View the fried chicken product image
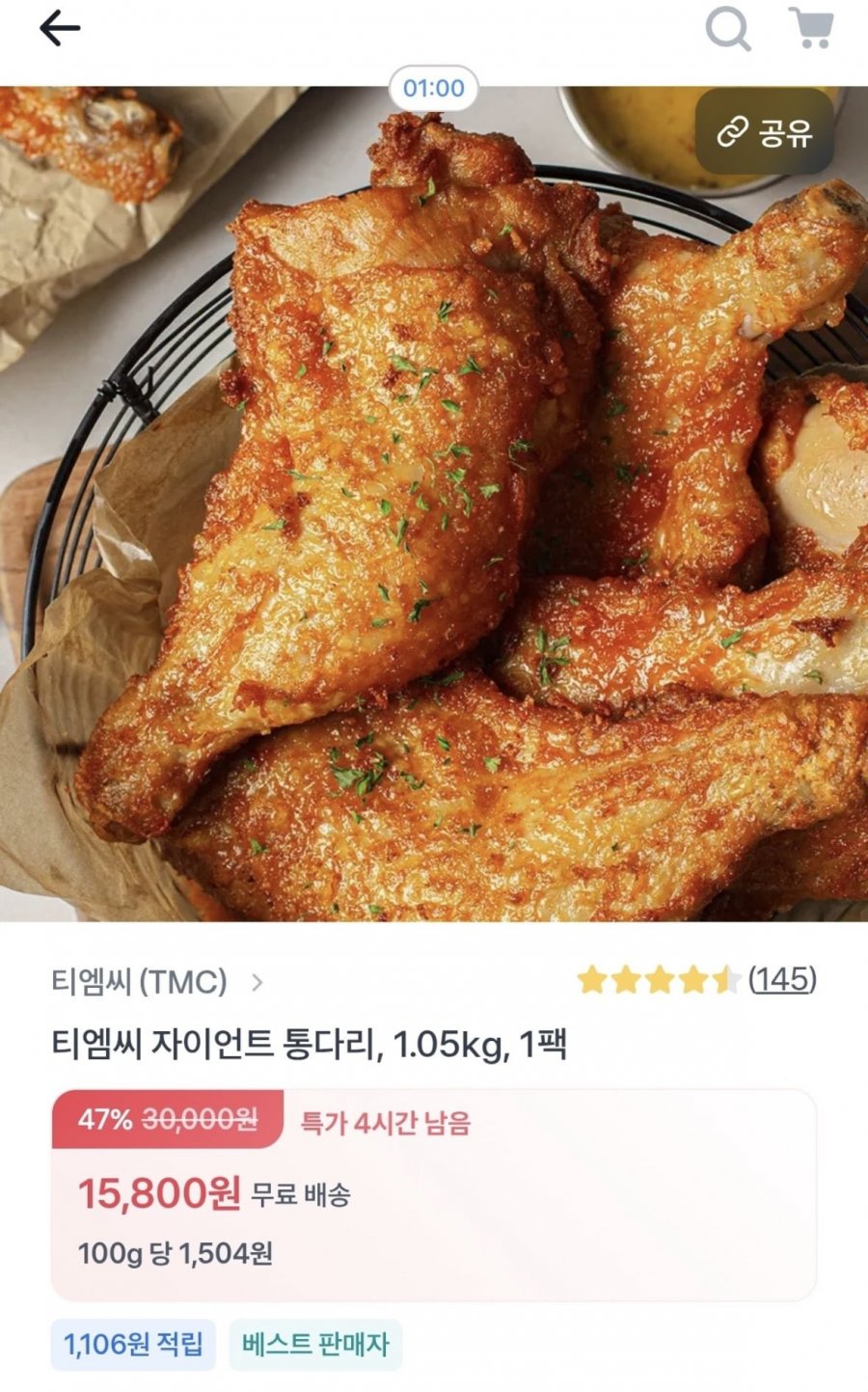Image resolution: width=868 pixels, height=1392 pixels. click(x=434, y=504)
